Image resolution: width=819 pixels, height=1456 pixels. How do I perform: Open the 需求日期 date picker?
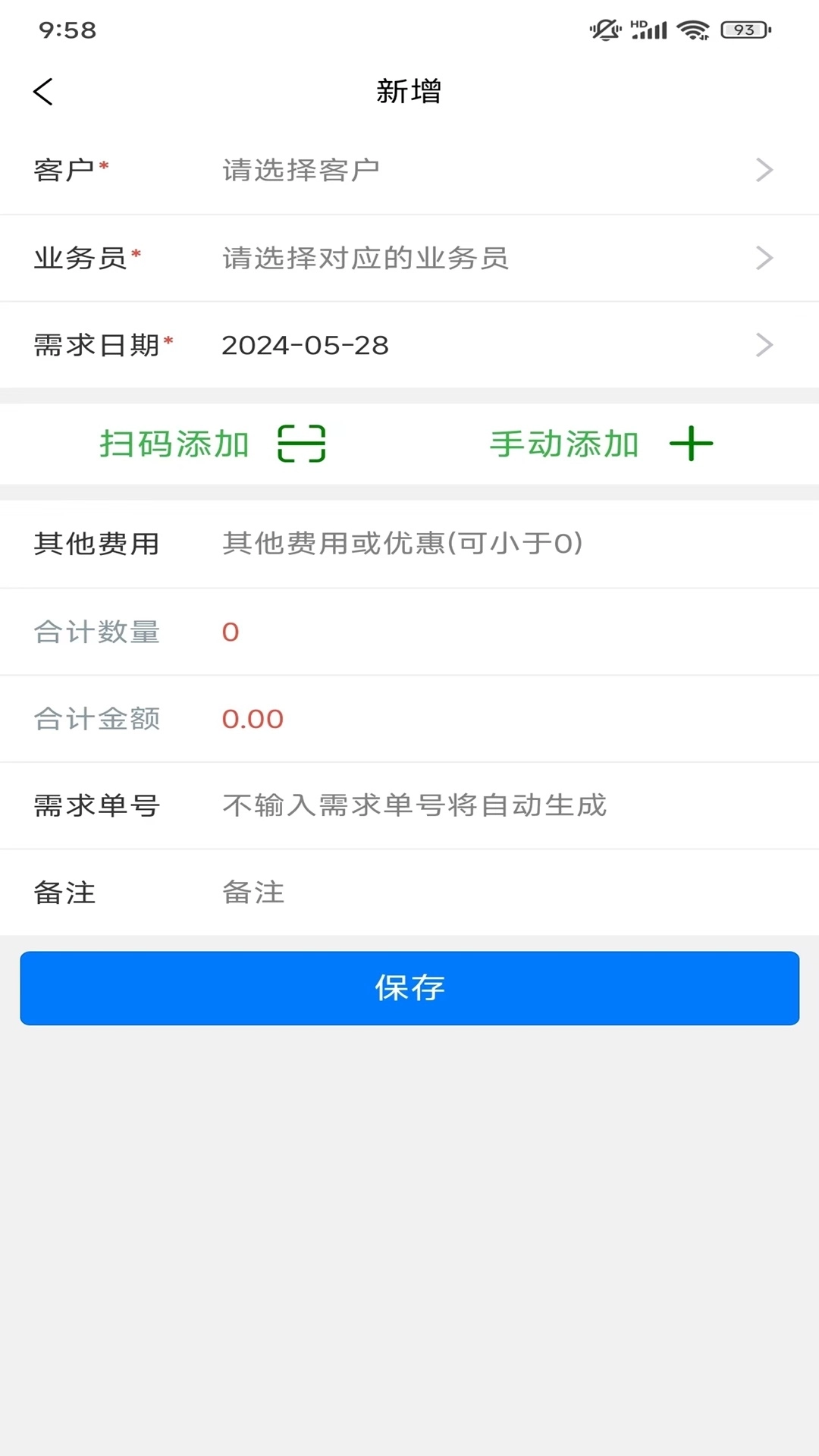pyautogui.click(x=409, y=345)
